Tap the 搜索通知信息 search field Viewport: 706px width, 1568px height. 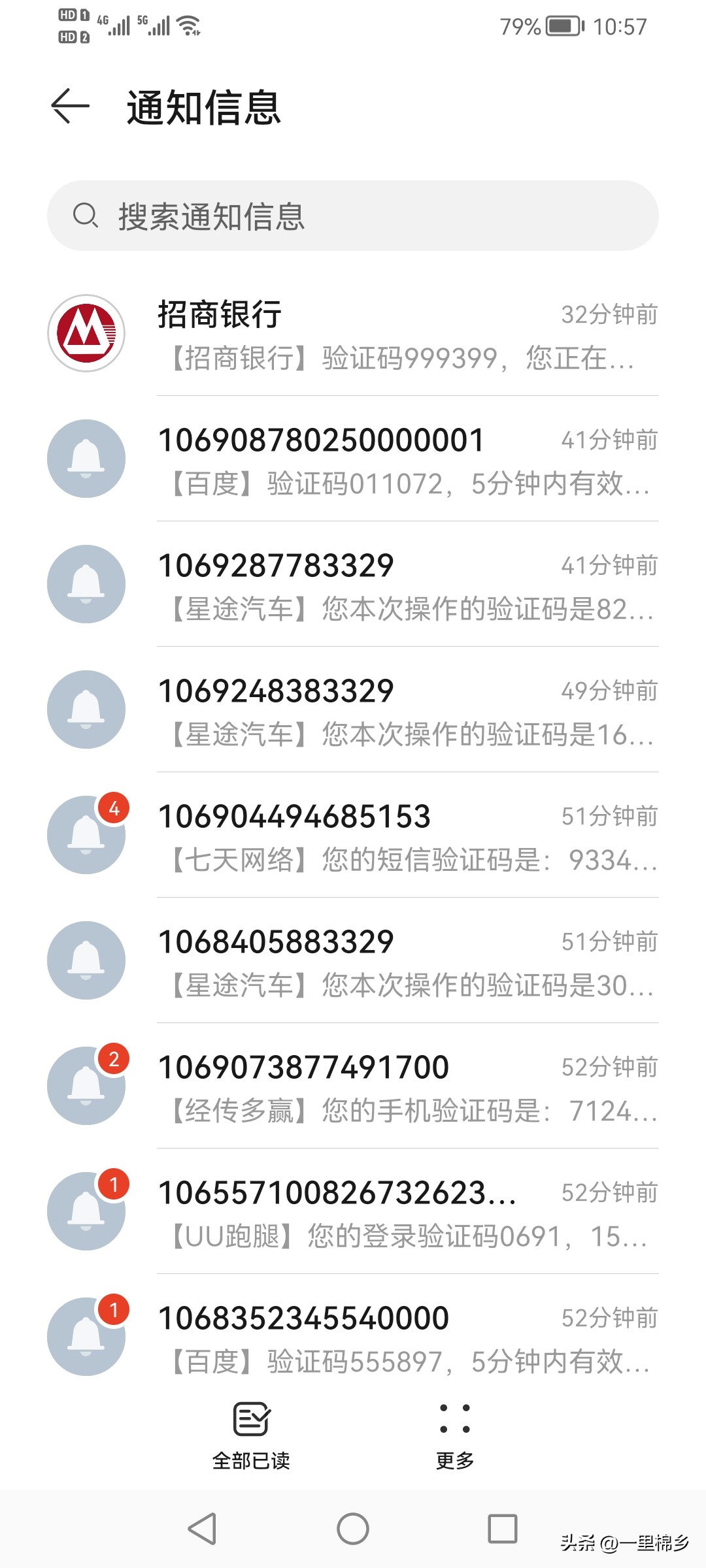[x=353, y=216]
